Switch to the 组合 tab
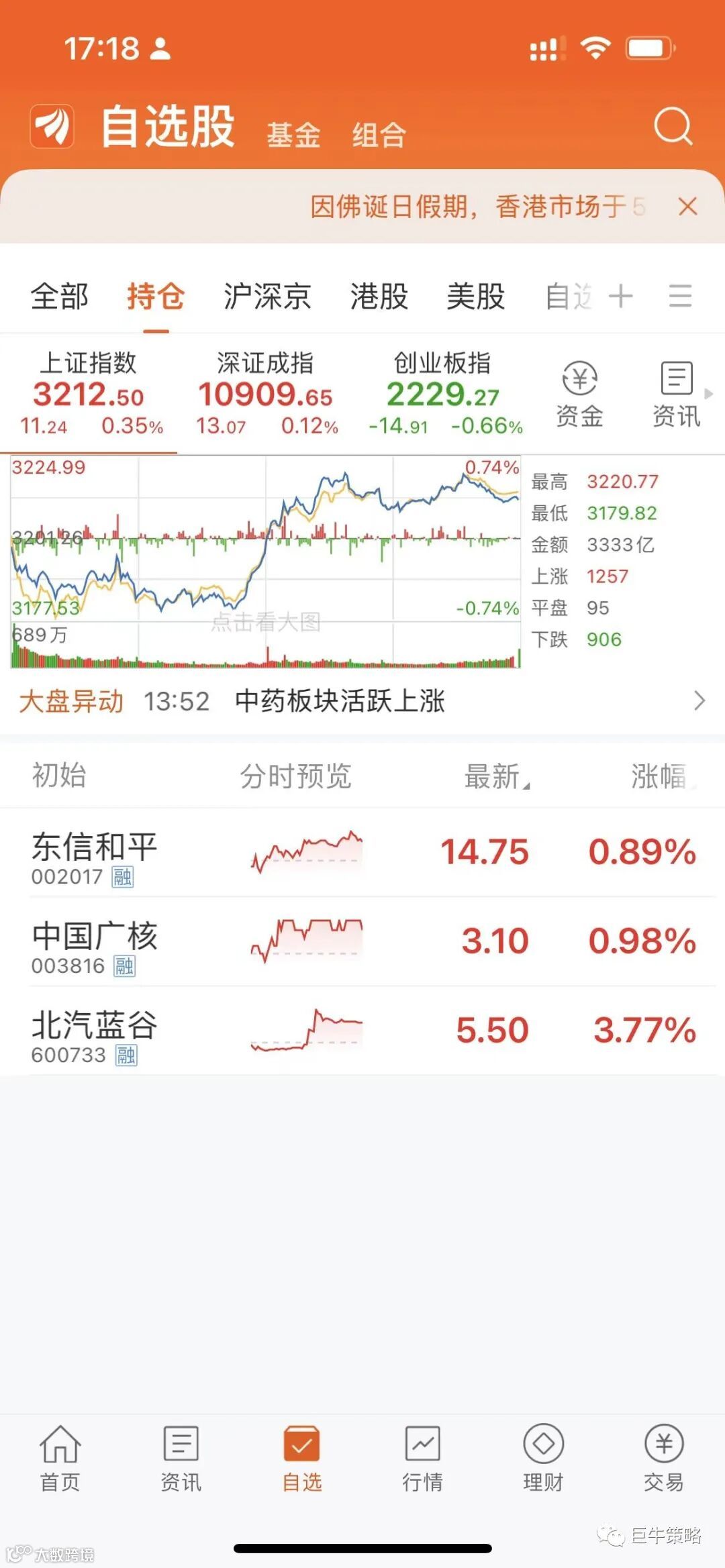725x1568 pixels. click(379, 135)
